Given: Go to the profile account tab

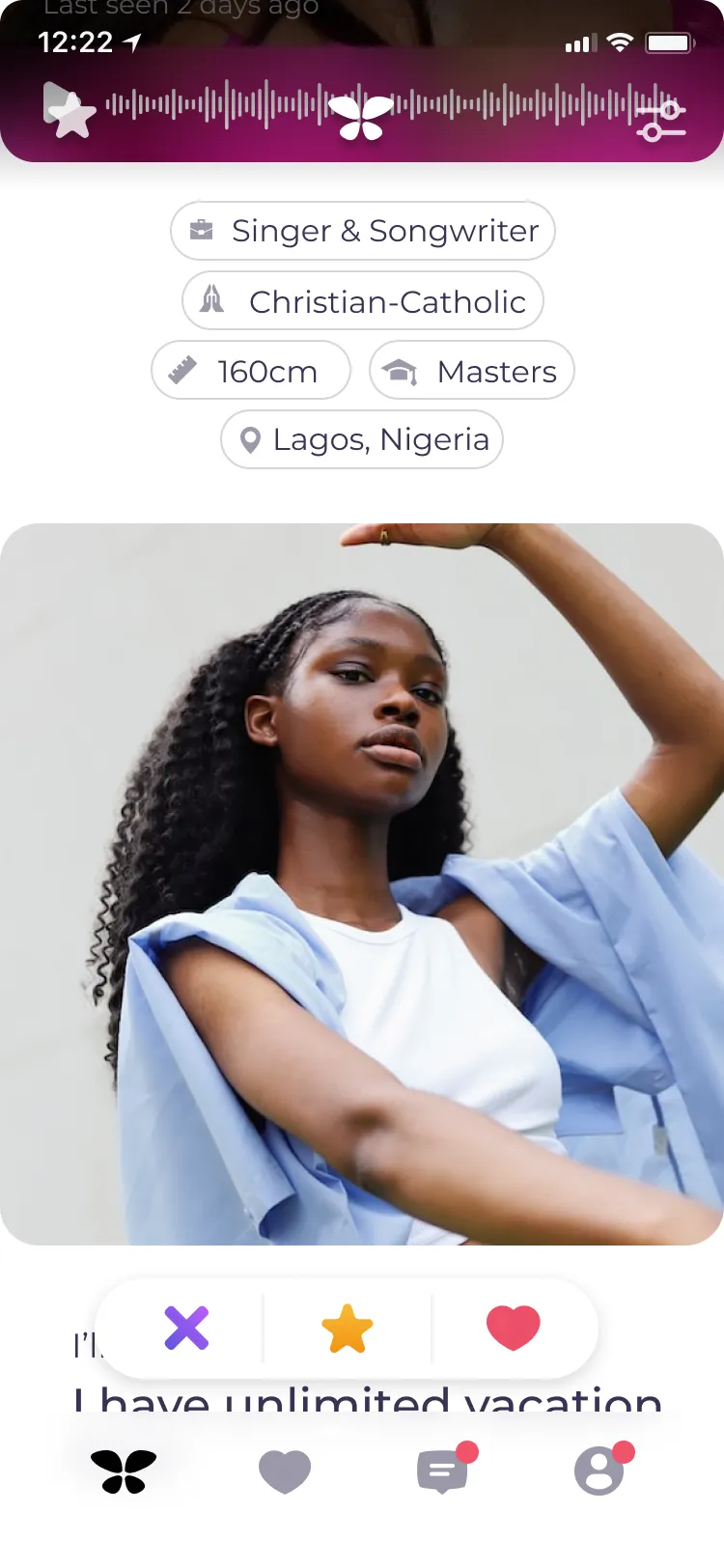Looking at the screenshot, I should click(x=602, y=1470).
